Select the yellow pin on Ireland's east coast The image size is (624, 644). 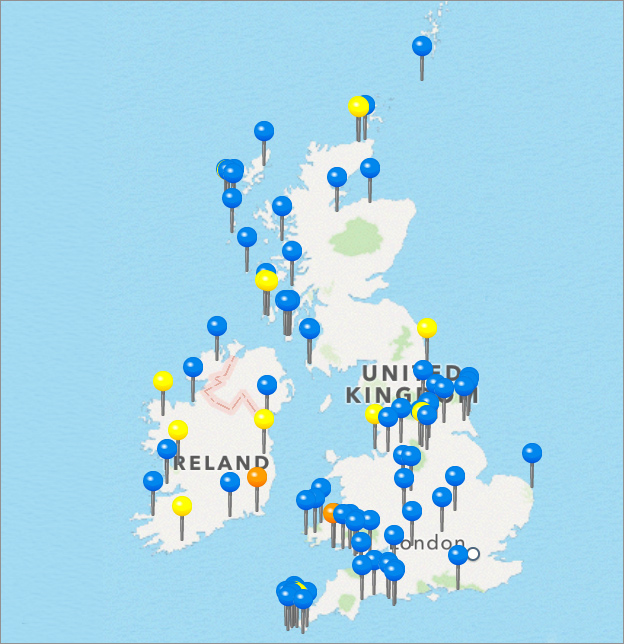[264, 419]
